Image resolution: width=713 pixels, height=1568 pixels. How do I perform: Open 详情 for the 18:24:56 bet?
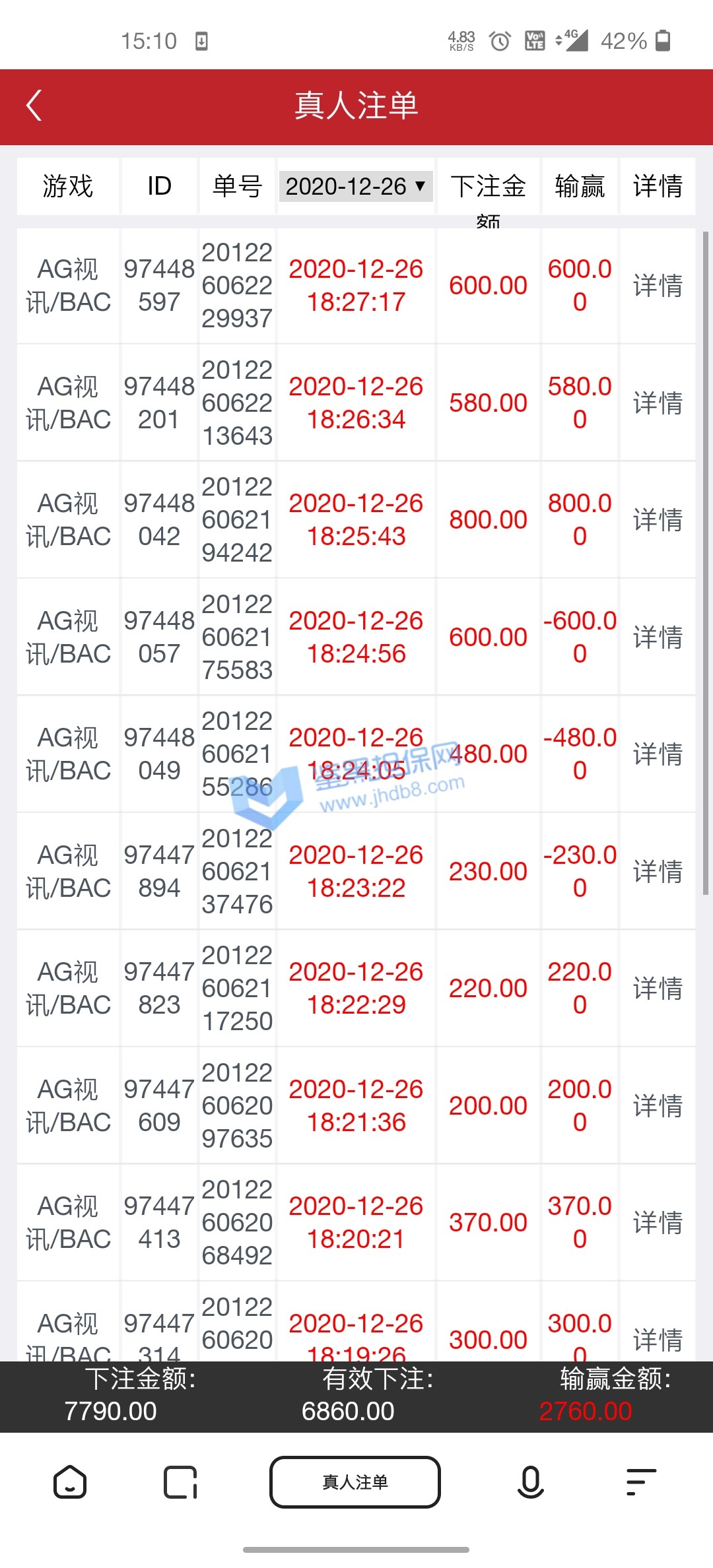point(658,637)
